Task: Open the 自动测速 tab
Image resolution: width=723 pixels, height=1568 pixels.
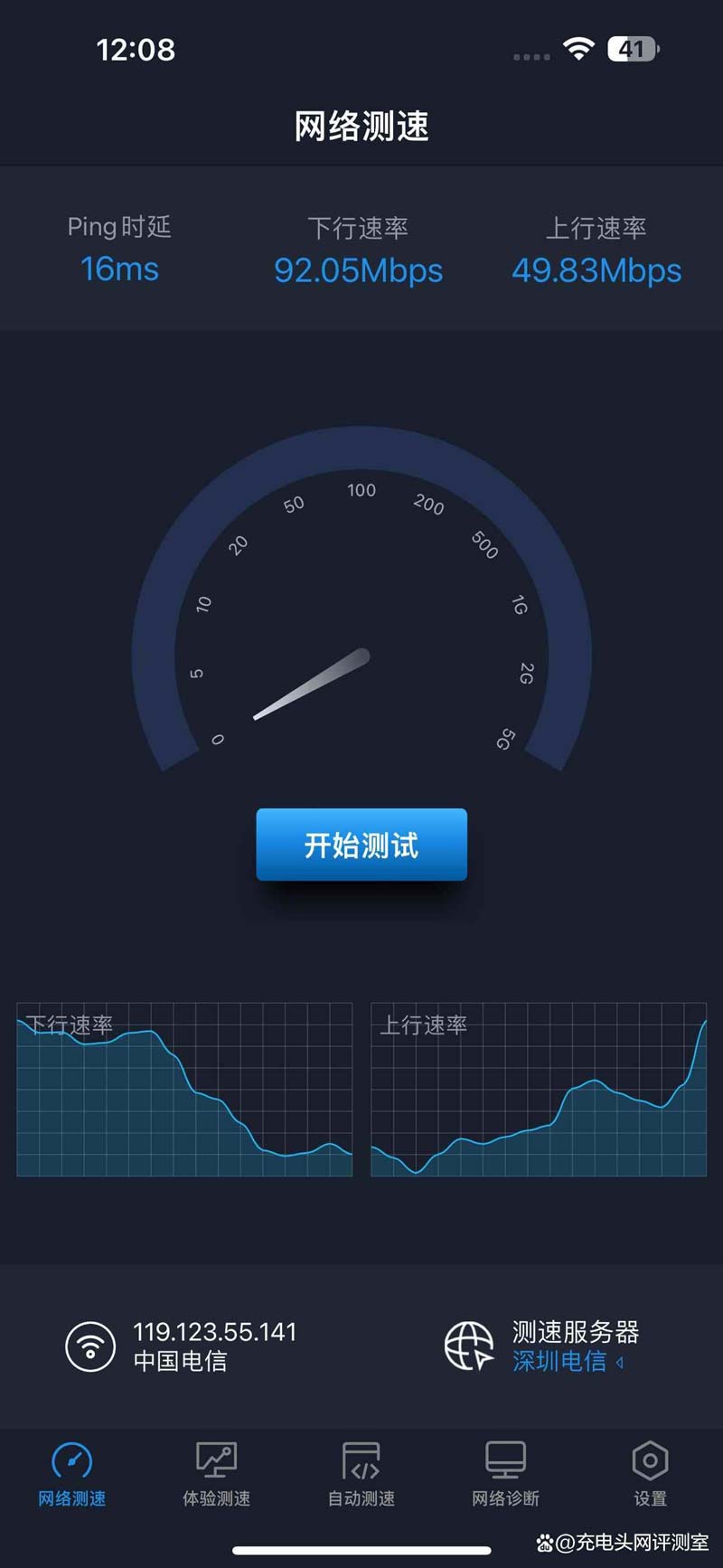Action: click(361, 1474)
